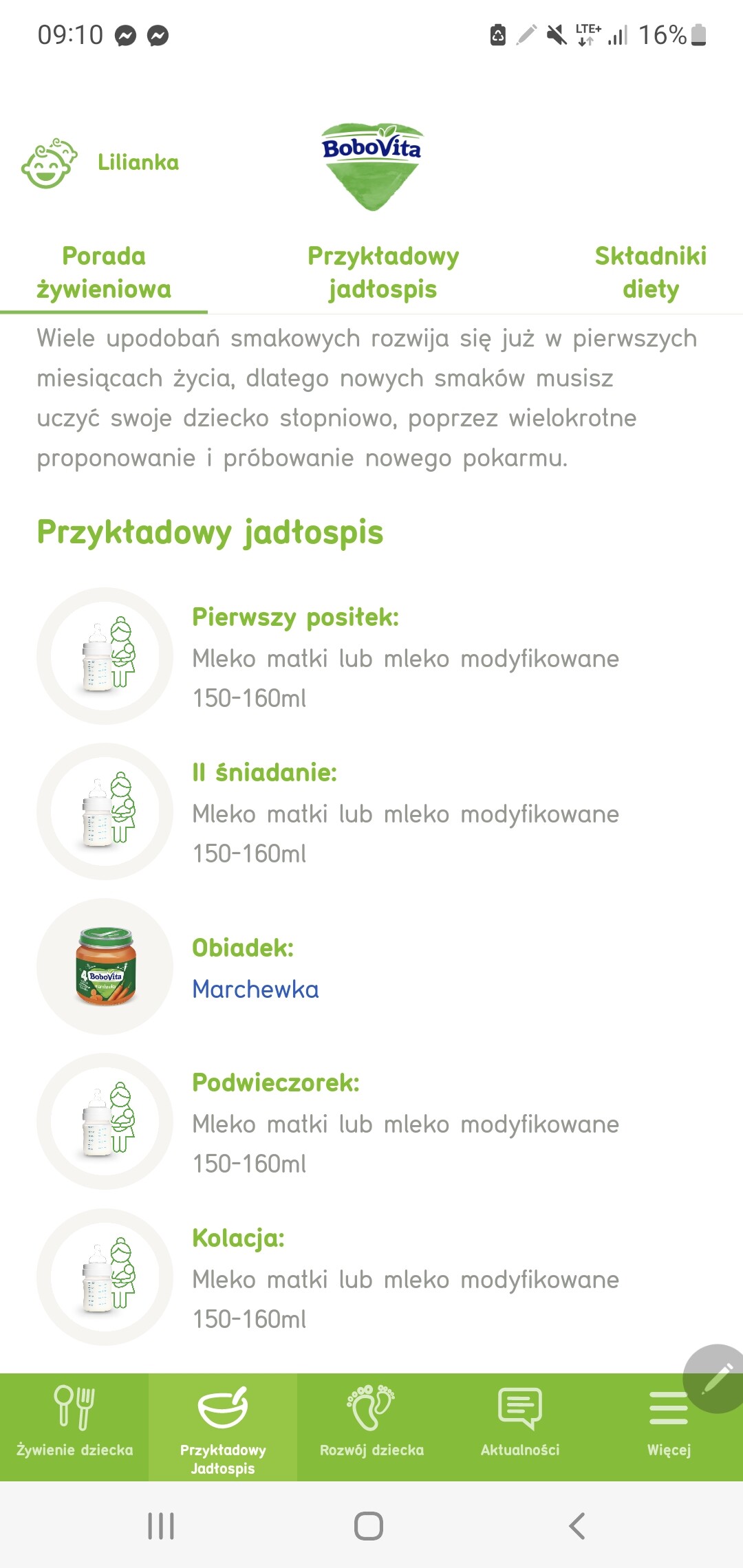Image resolution: width=743 pixels, height=1568 pixels.
Task: Switch to the top Przykładowy jadłospis tab
Action: click(x=383, y=273)
